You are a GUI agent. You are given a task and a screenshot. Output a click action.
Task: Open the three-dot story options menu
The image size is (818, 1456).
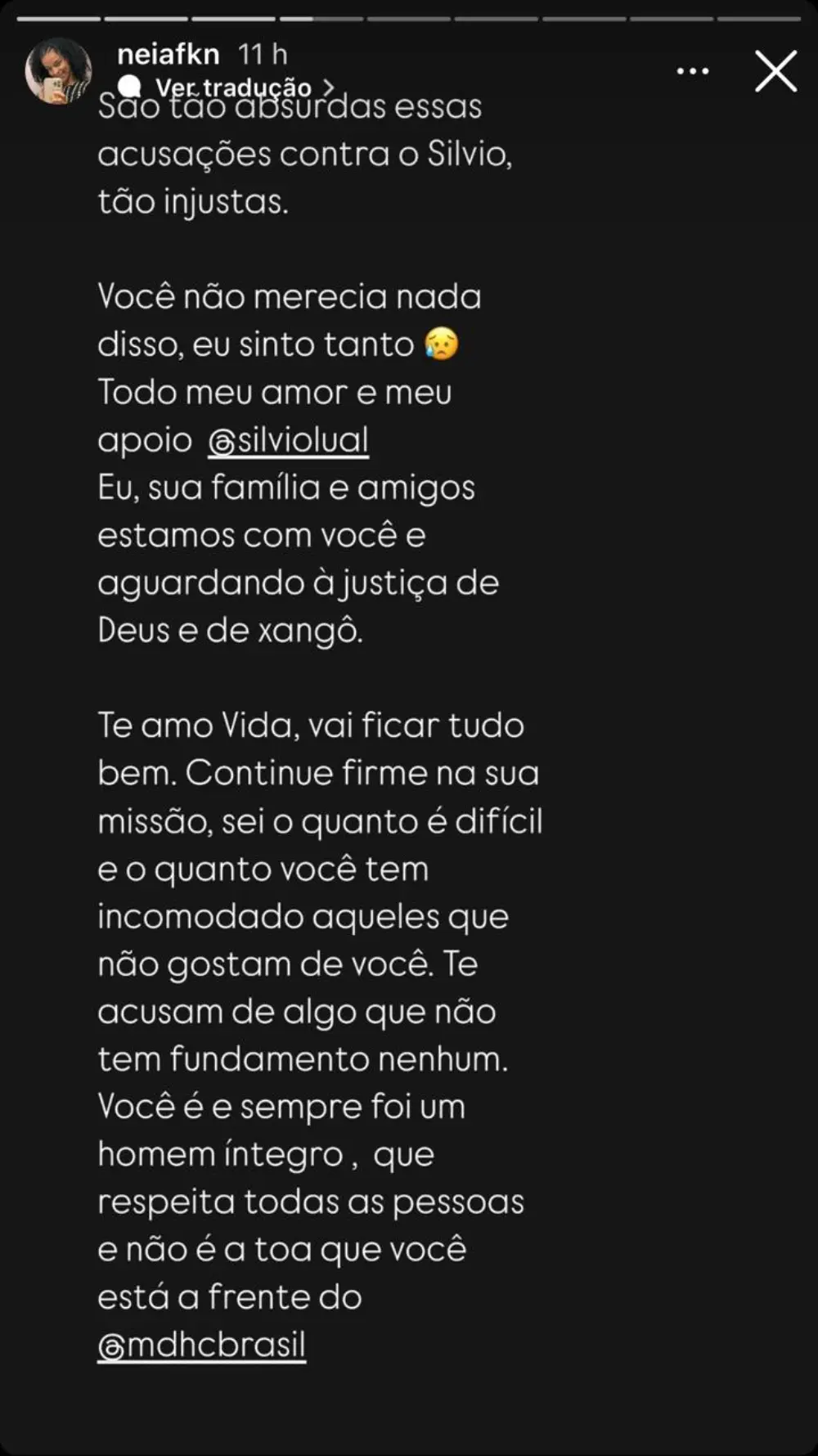pos(692,72)
